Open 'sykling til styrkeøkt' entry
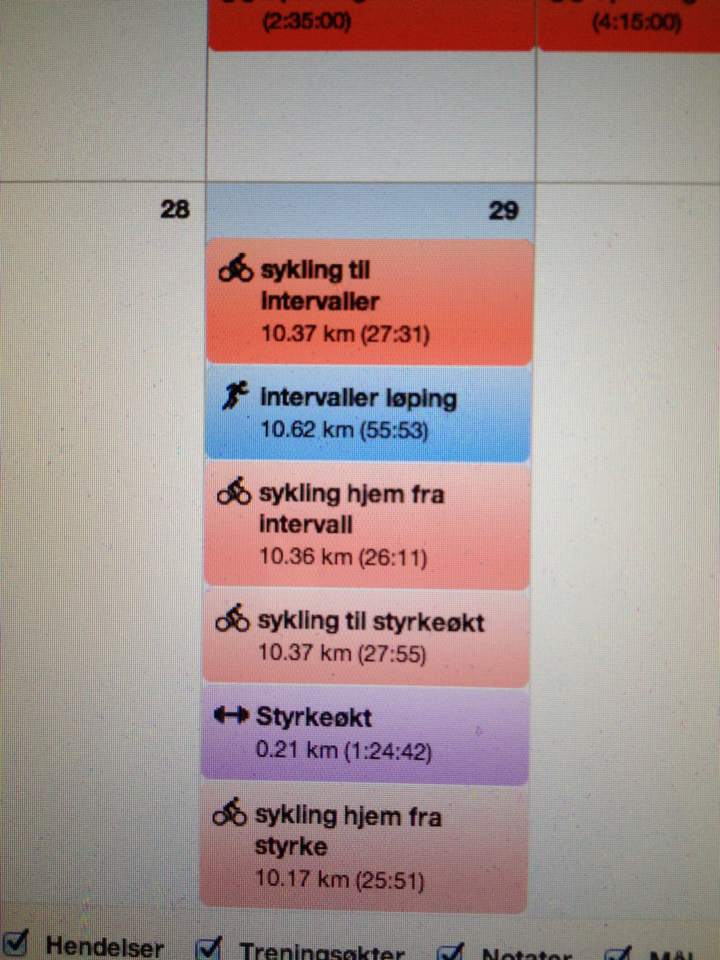 pos(366,637)
